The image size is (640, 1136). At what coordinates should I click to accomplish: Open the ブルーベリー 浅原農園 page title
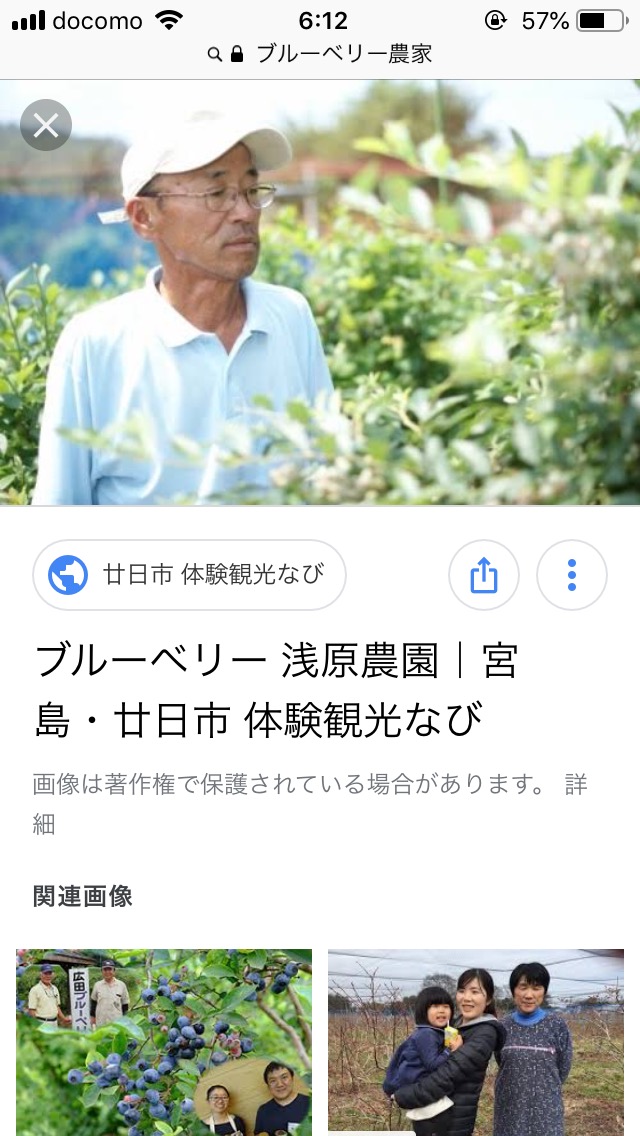(276, 690)
